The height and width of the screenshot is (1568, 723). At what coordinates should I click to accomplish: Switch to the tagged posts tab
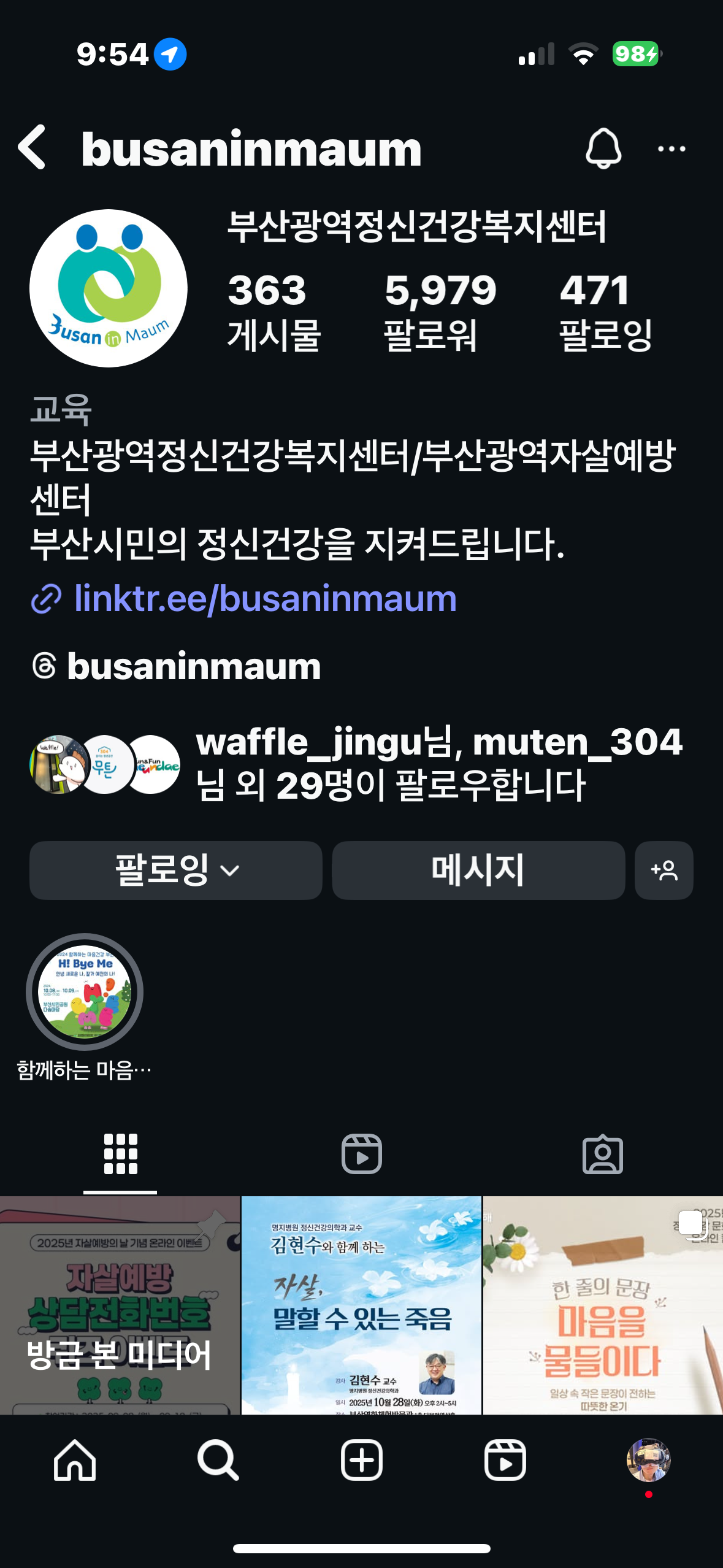tap(602, 1154)
